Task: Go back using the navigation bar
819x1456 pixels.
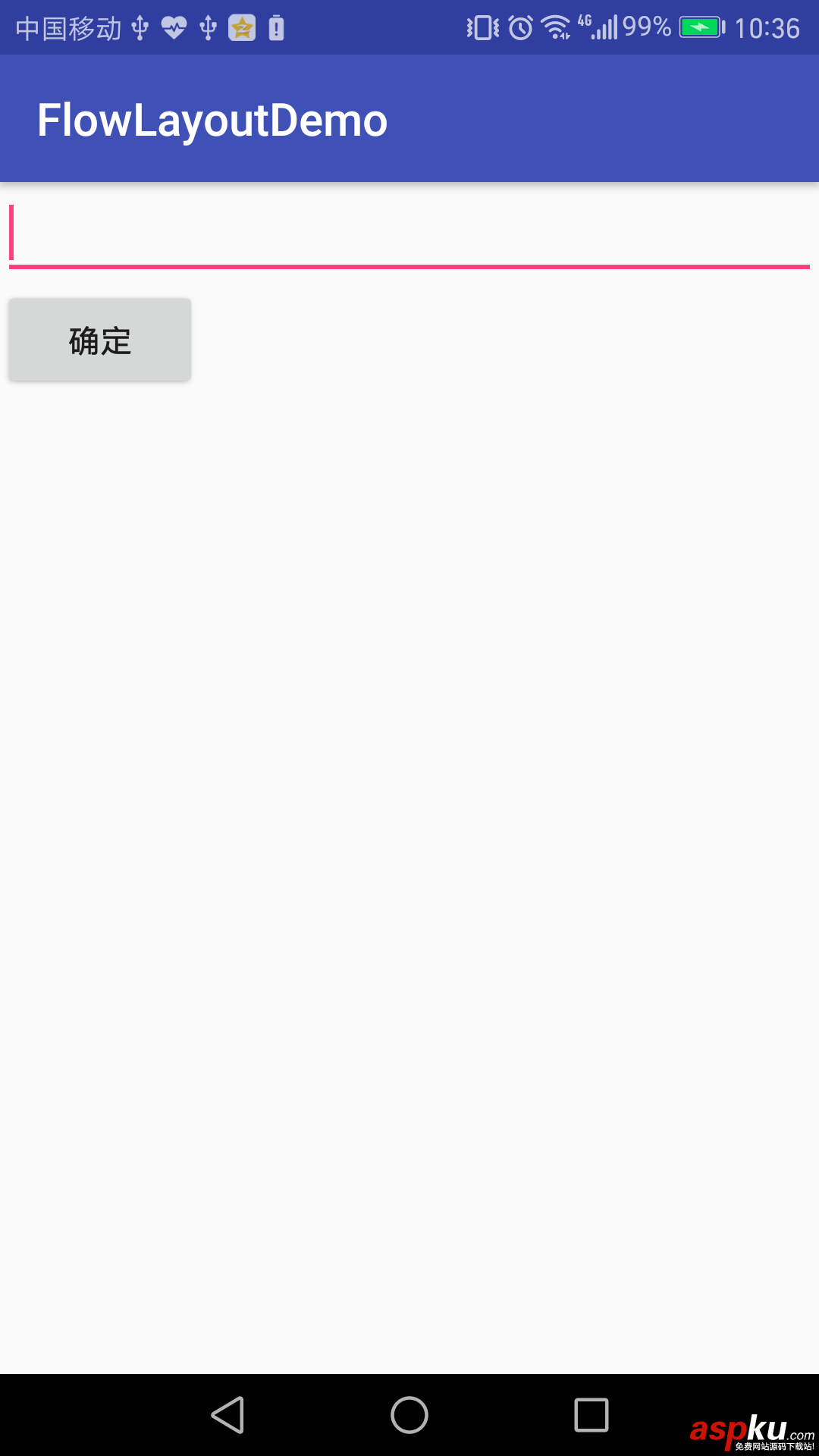Action: 227,1415
